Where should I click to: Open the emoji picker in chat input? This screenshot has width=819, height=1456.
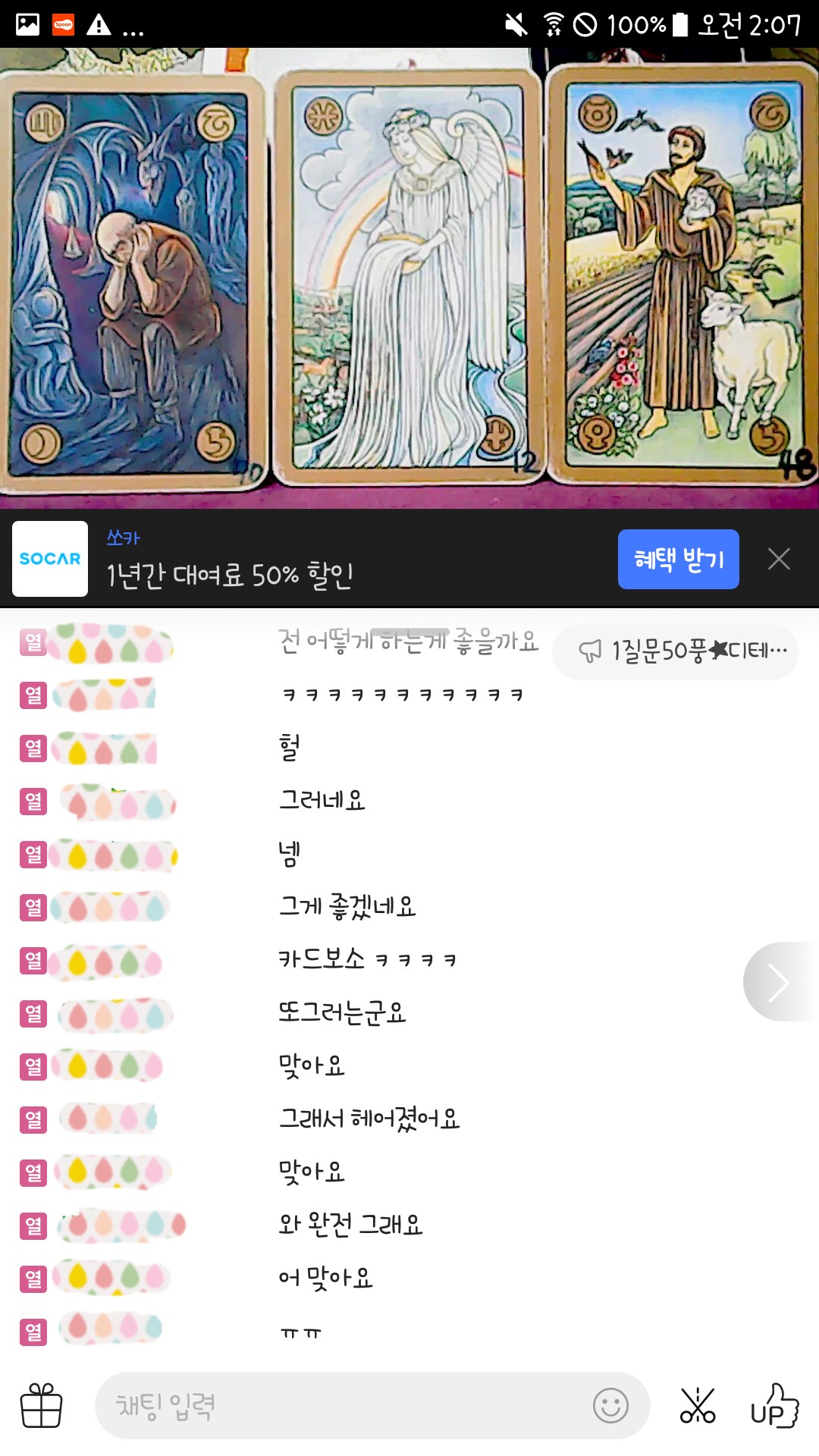tap(610, 1405)
